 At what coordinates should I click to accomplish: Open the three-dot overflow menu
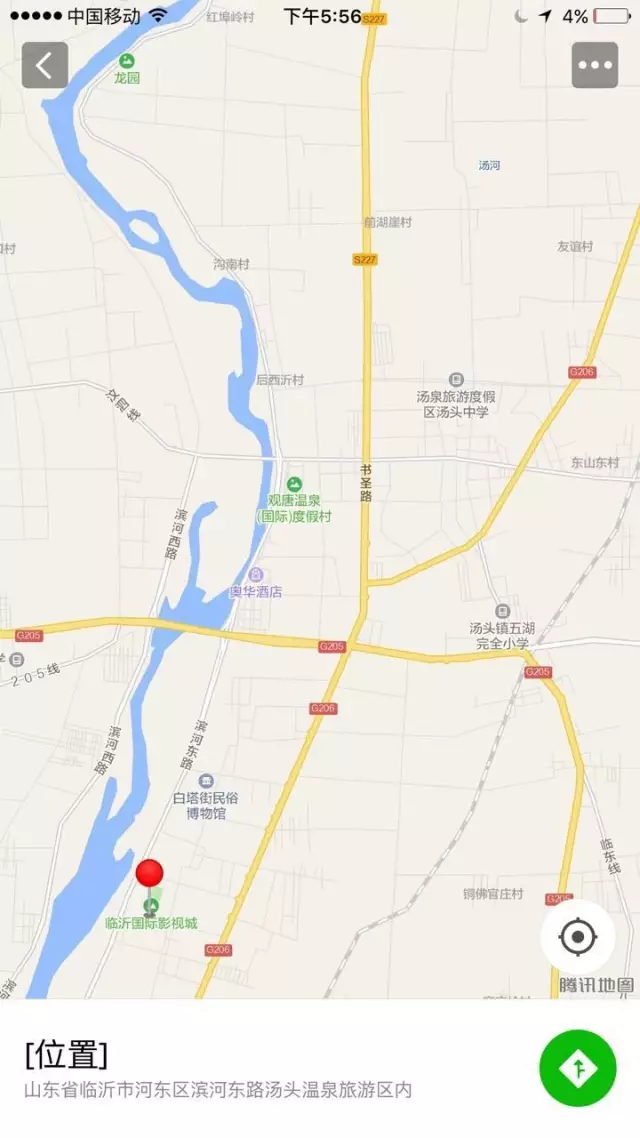click(595, 65)
